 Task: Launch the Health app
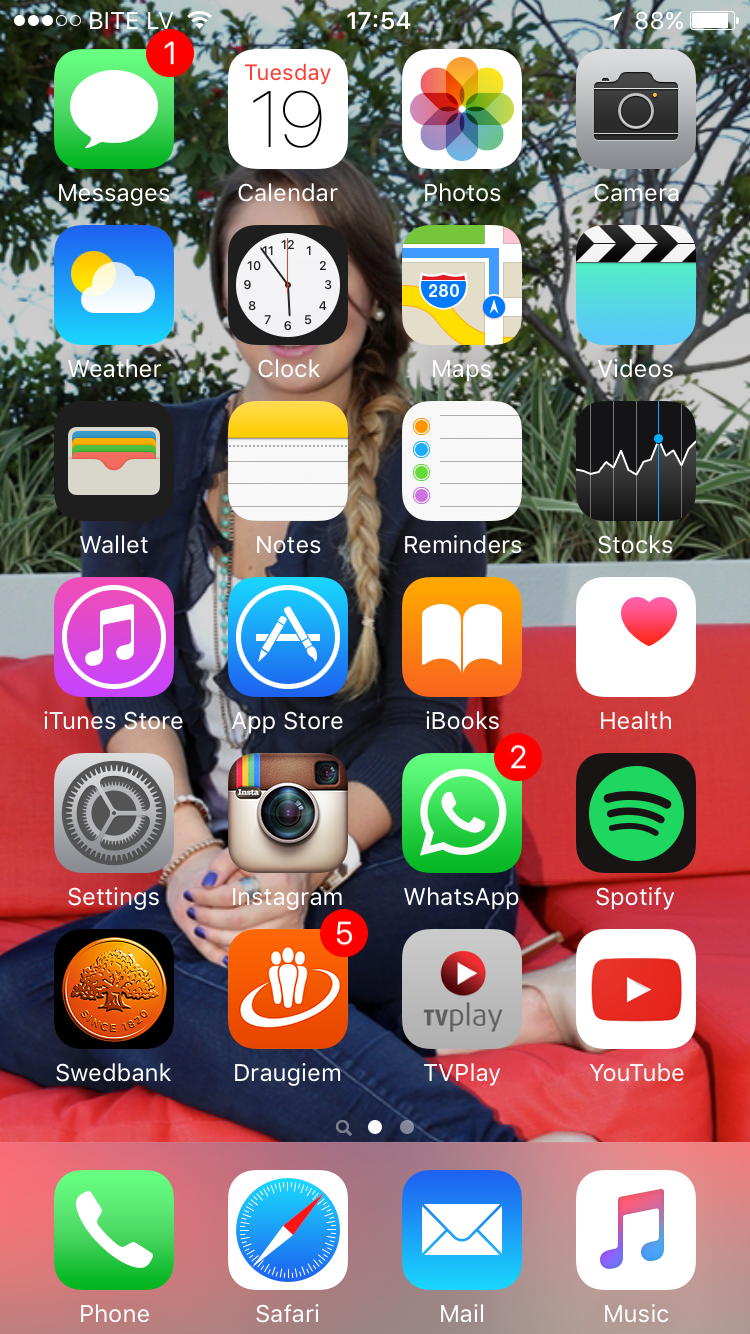click(636, 638)
